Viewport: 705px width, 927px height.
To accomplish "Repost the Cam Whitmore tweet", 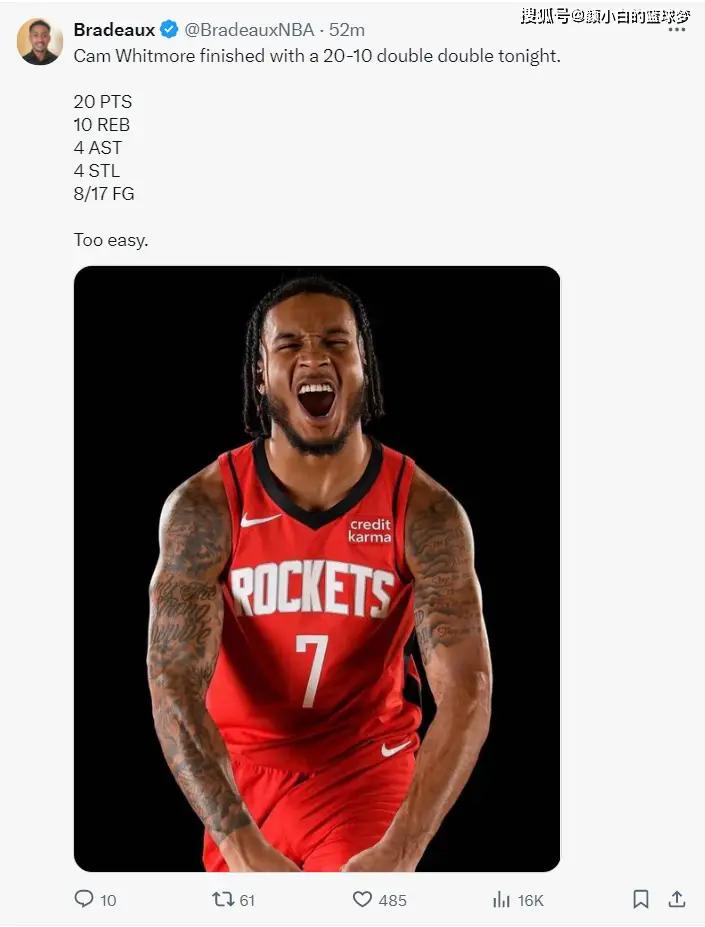I will click(x=223, y=899).
